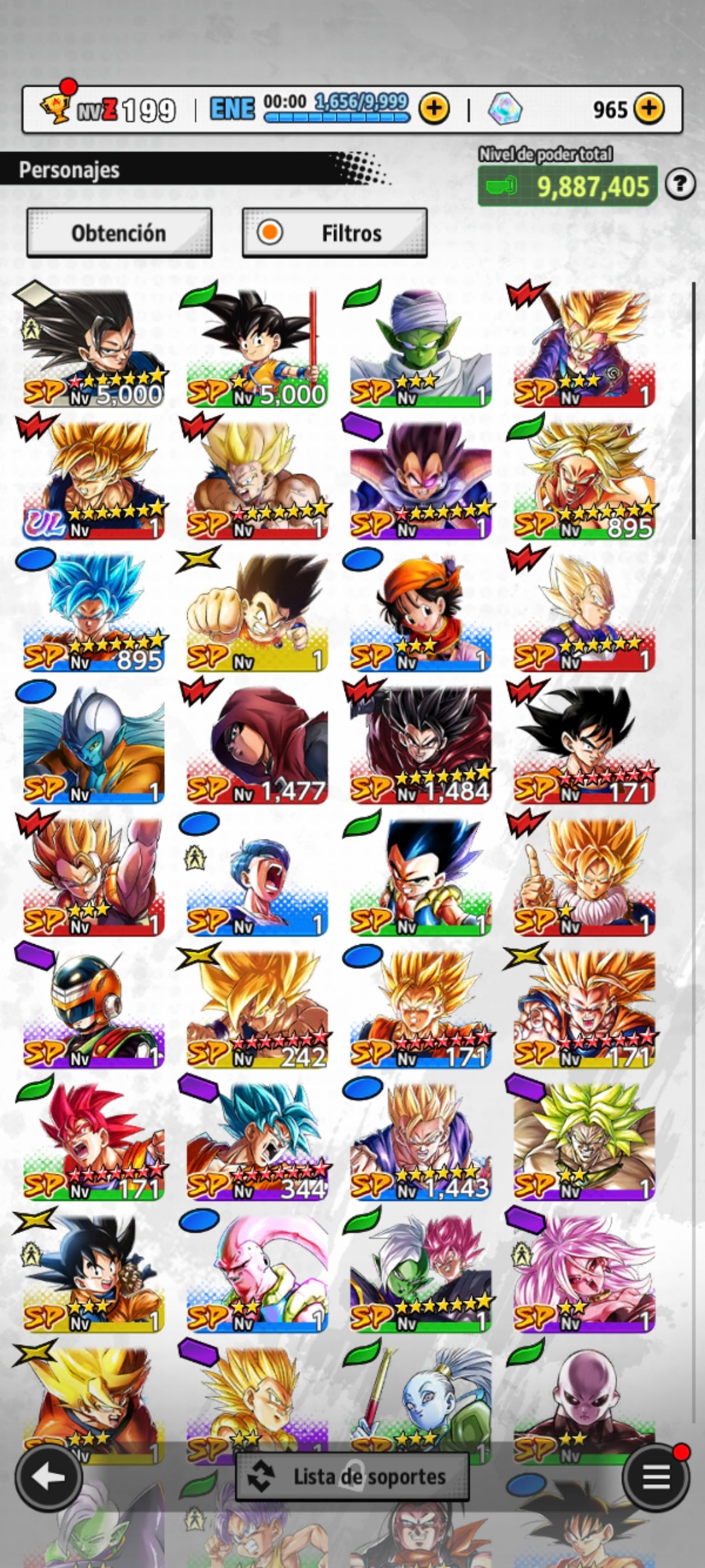Open Great Saiyaman helmet character card
Screen dimensions: 705x1568
click(94, 1007)
